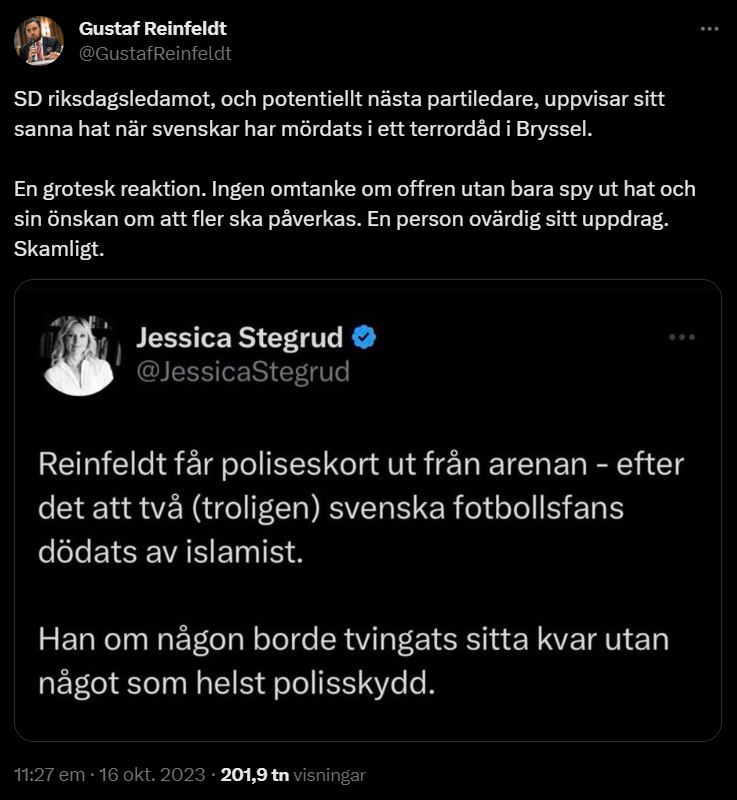
Task: Open the @GustafReinfeldt handle
Action: click(x=154, y=53)
